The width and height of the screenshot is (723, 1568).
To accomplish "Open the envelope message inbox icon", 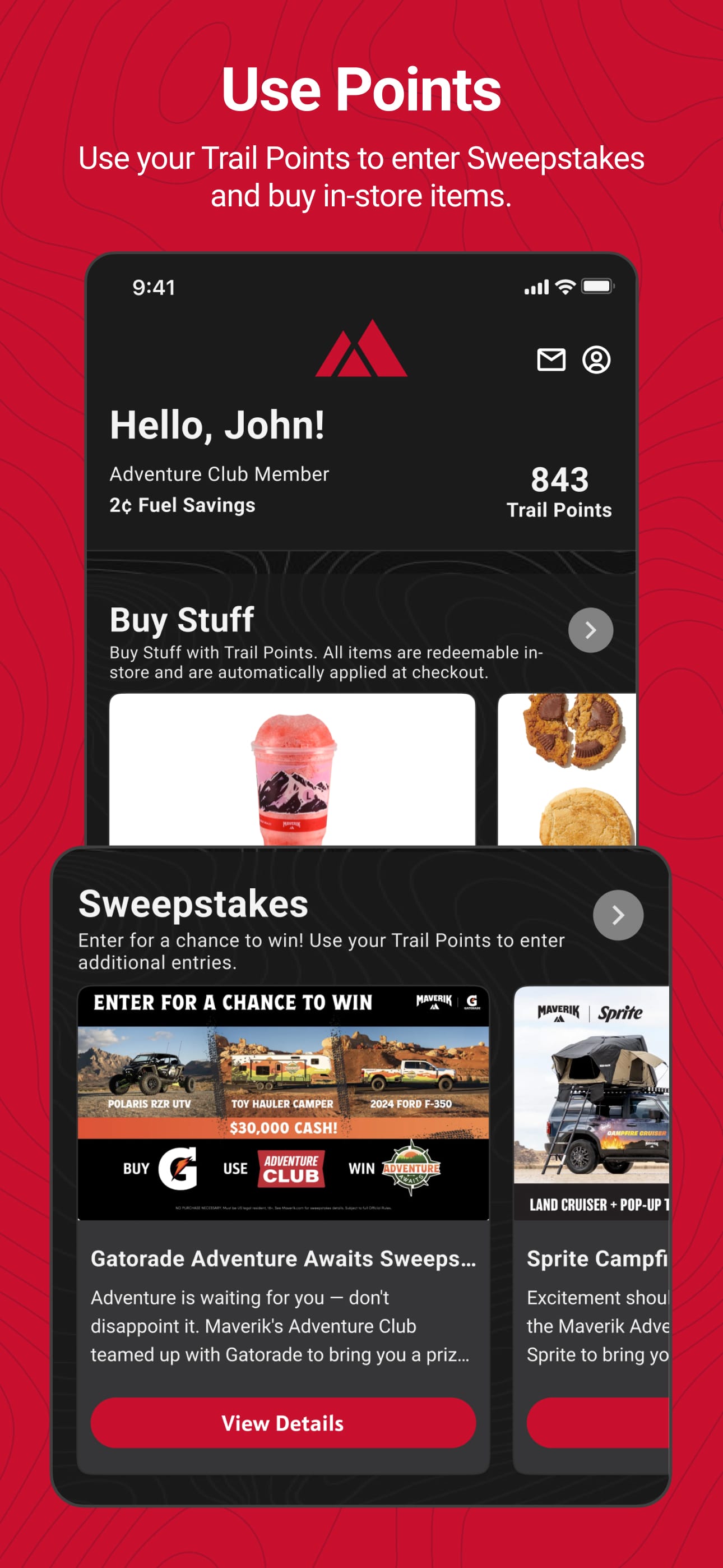I will click(551, 361).
